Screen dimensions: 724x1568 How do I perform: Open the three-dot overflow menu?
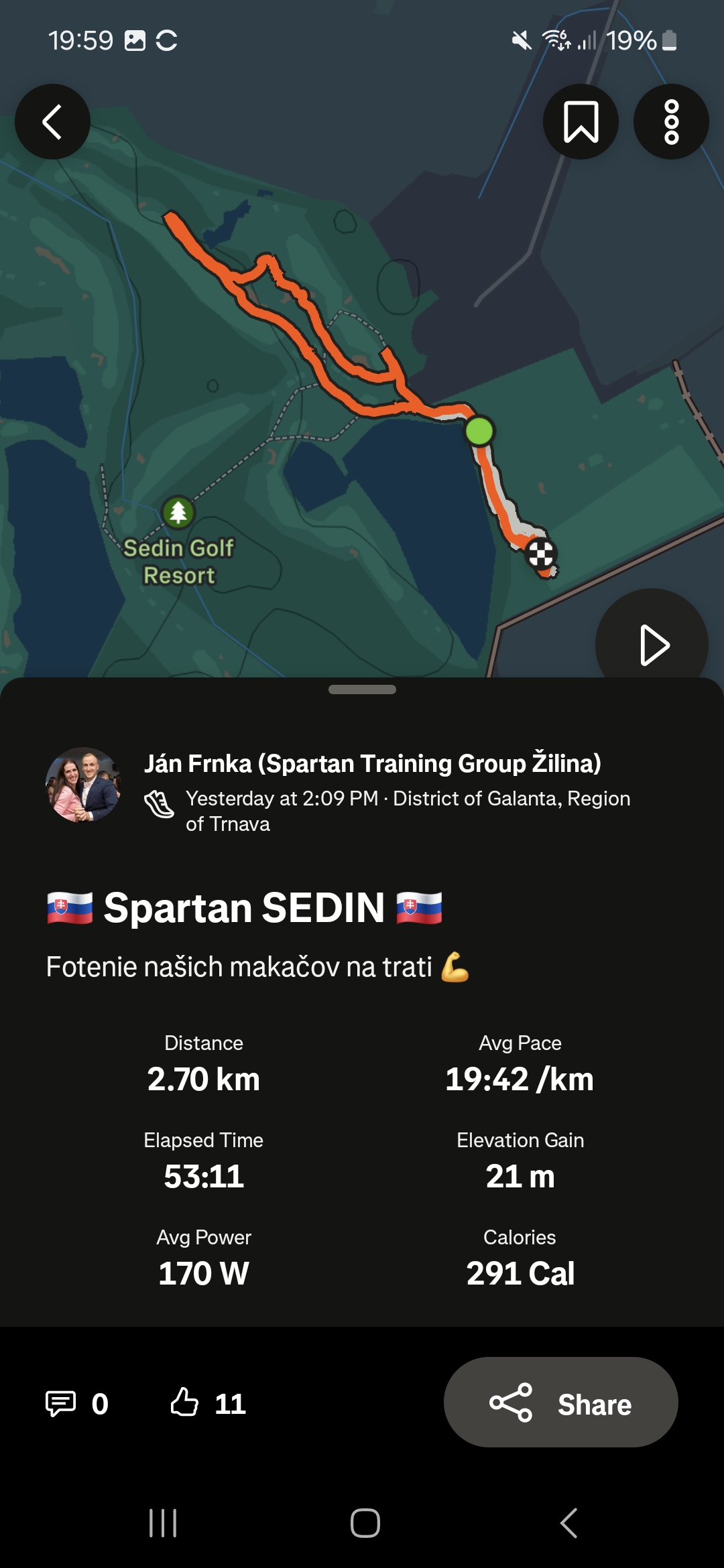pos(671,121)
